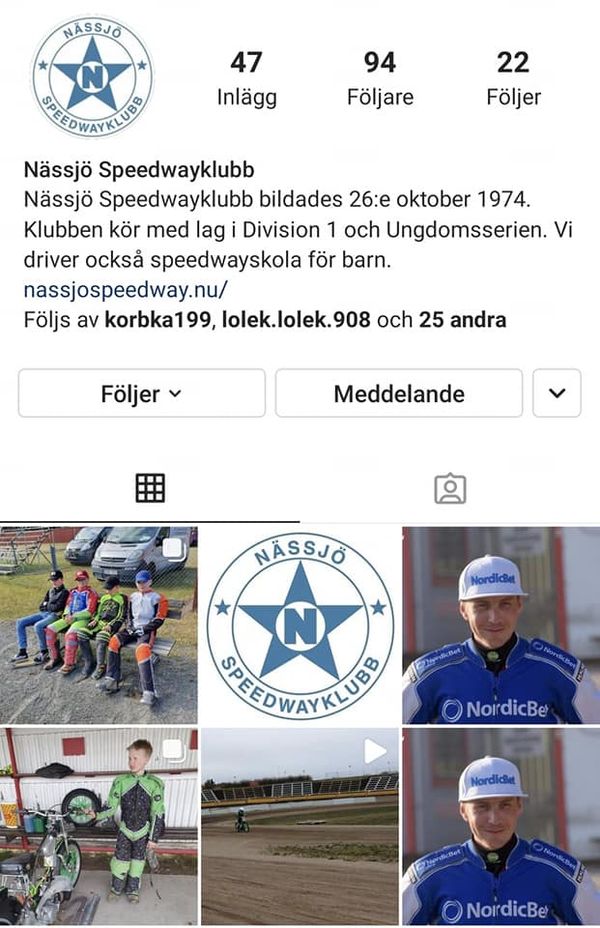The height and width of the screenshot is (928, 600).
Task: Open the post of the boy in green suit
Action: 98,827
